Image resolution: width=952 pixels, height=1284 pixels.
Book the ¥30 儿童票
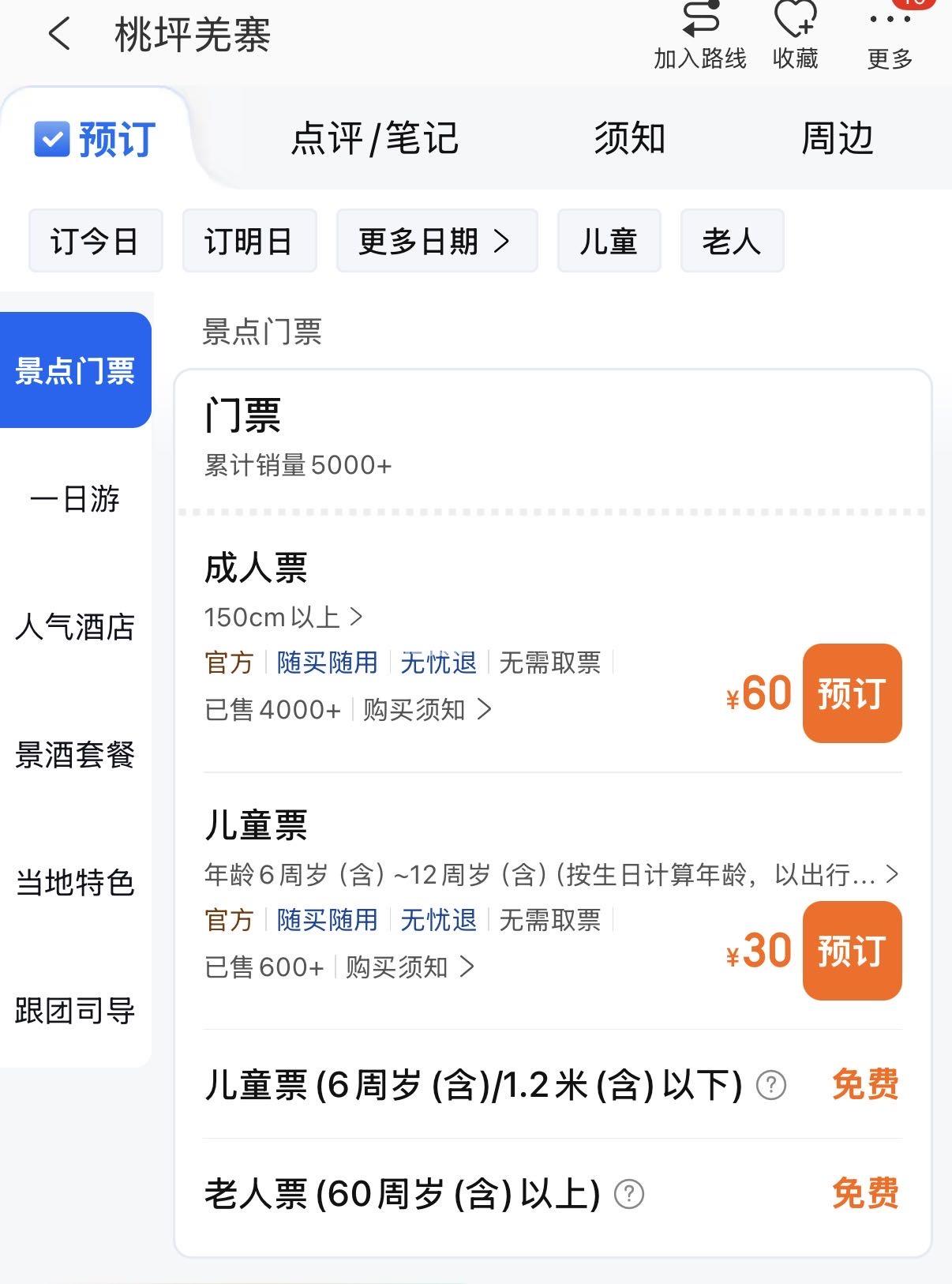coord(852,951)
